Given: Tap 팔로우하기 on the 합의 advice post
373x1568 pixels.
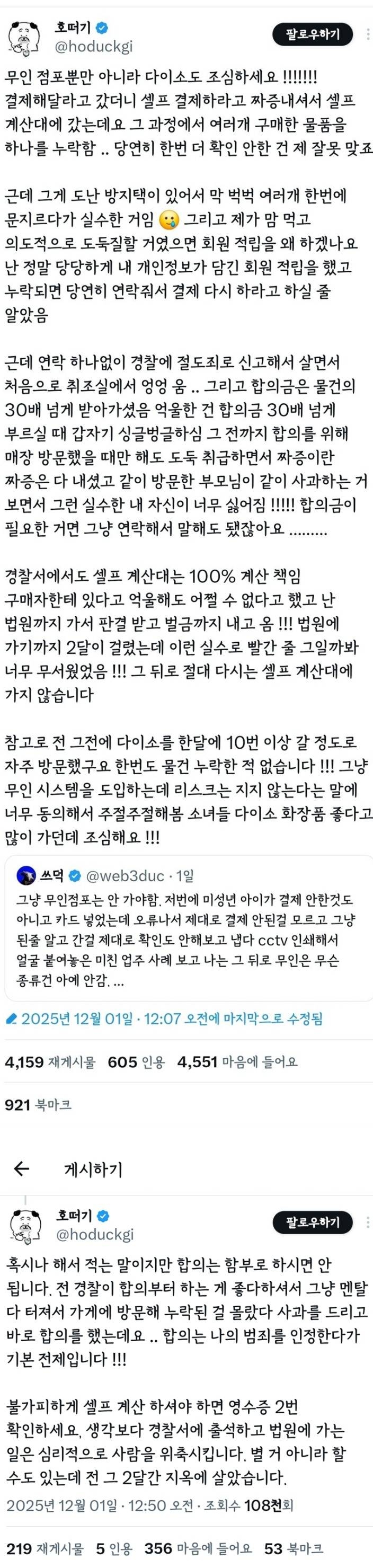Looking at the screenshot, I should [x=313, y=1221].
